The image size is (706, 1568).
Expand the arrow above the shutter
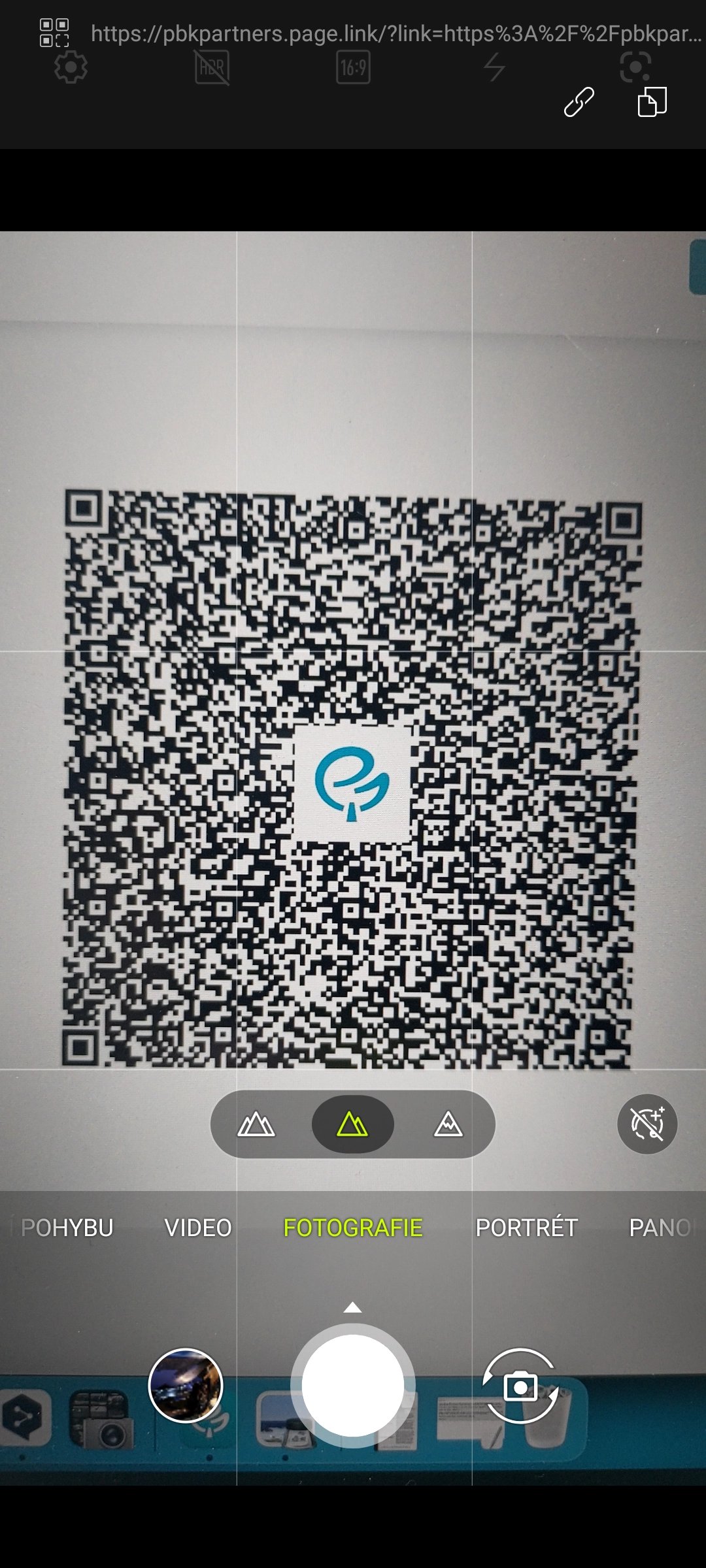click(x=352, y=1307)
